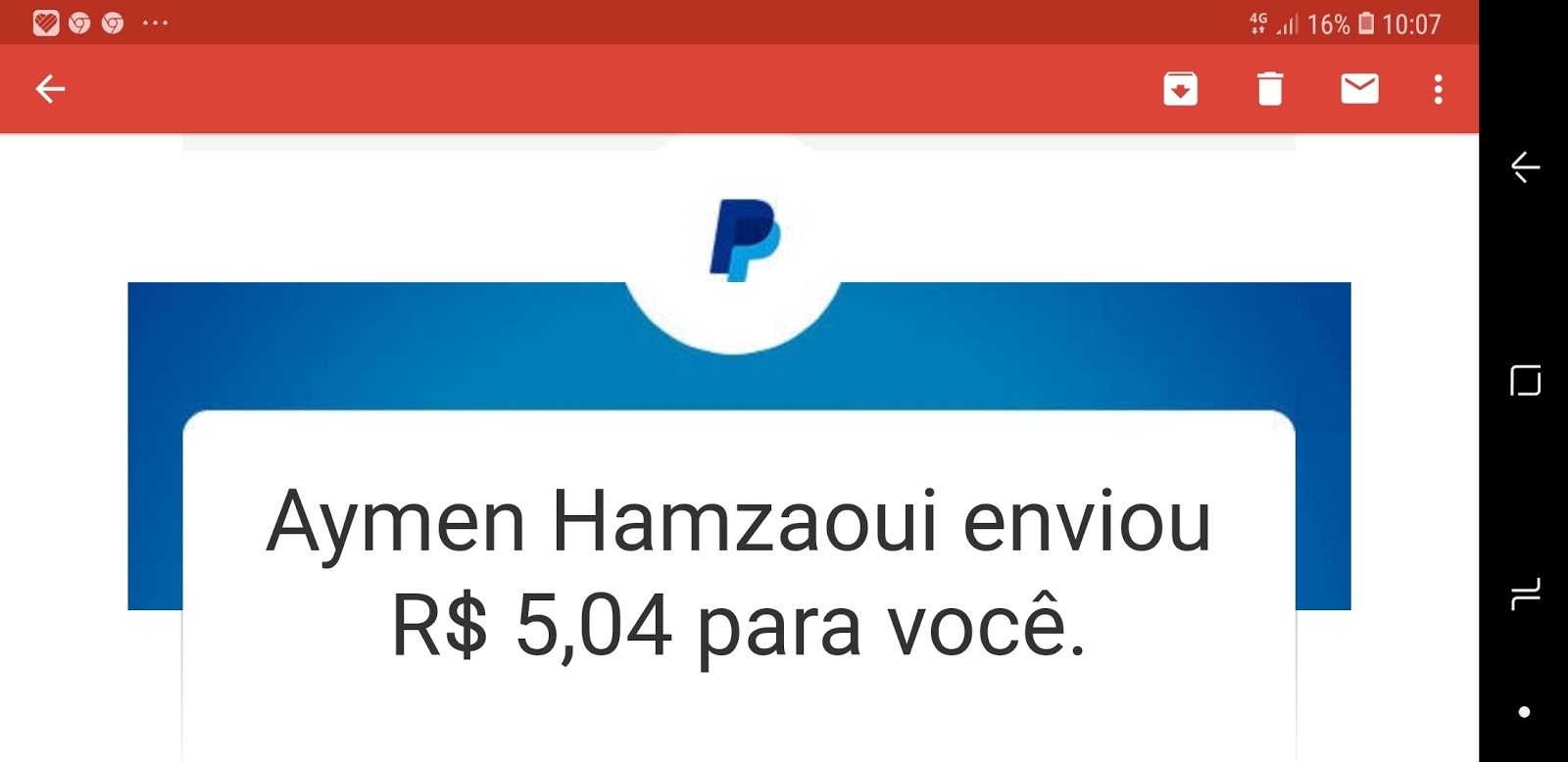1568x762 pixels.
Task: Open the three-dot overflow menu
Action: coord(1438,89)
